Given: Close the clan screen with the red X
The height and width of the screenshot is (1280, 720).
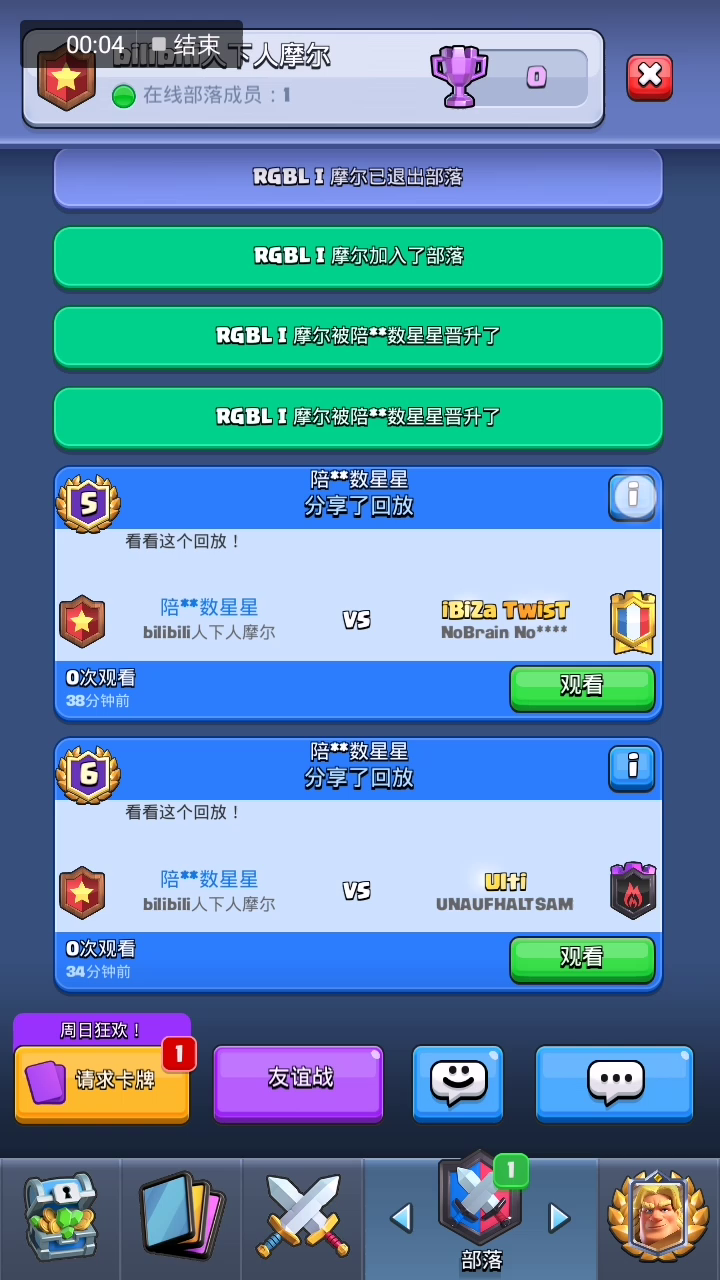Looking at the screenshot, I should [x=649, y=77].
